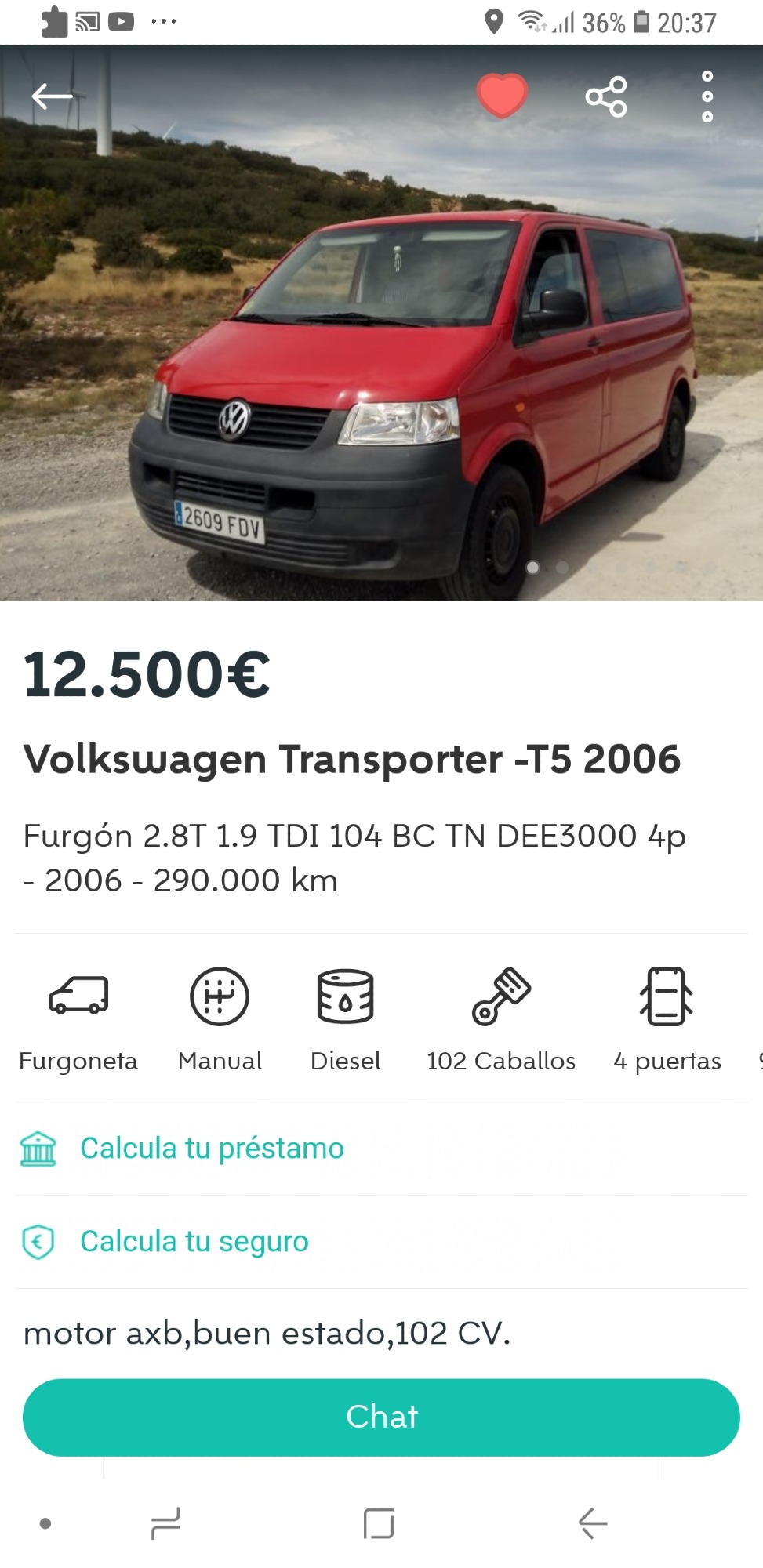Remove listing from favorites with the heart icon
Viewport: 763px width, 1568px height.
pyautogui.click(x=502, y=96)
